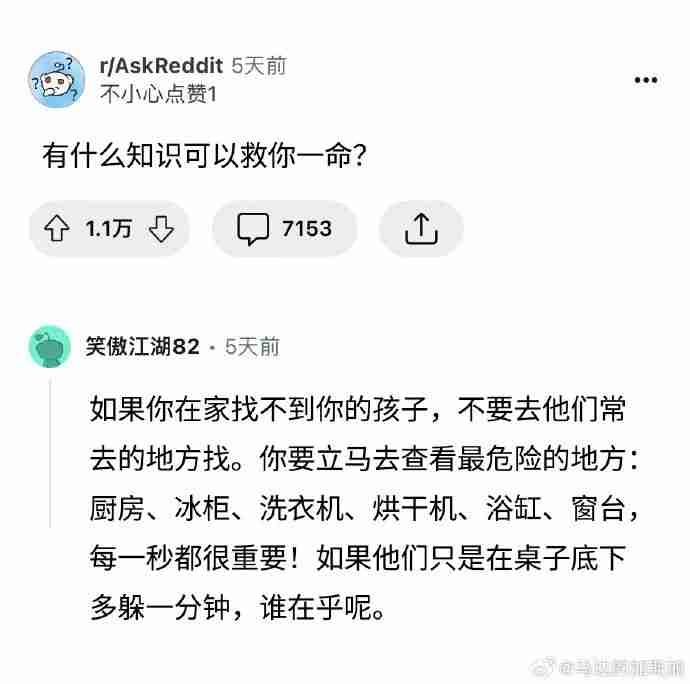690x684 pixels.
Task: Open the r/AskReddit community
Action: point(160,66)
